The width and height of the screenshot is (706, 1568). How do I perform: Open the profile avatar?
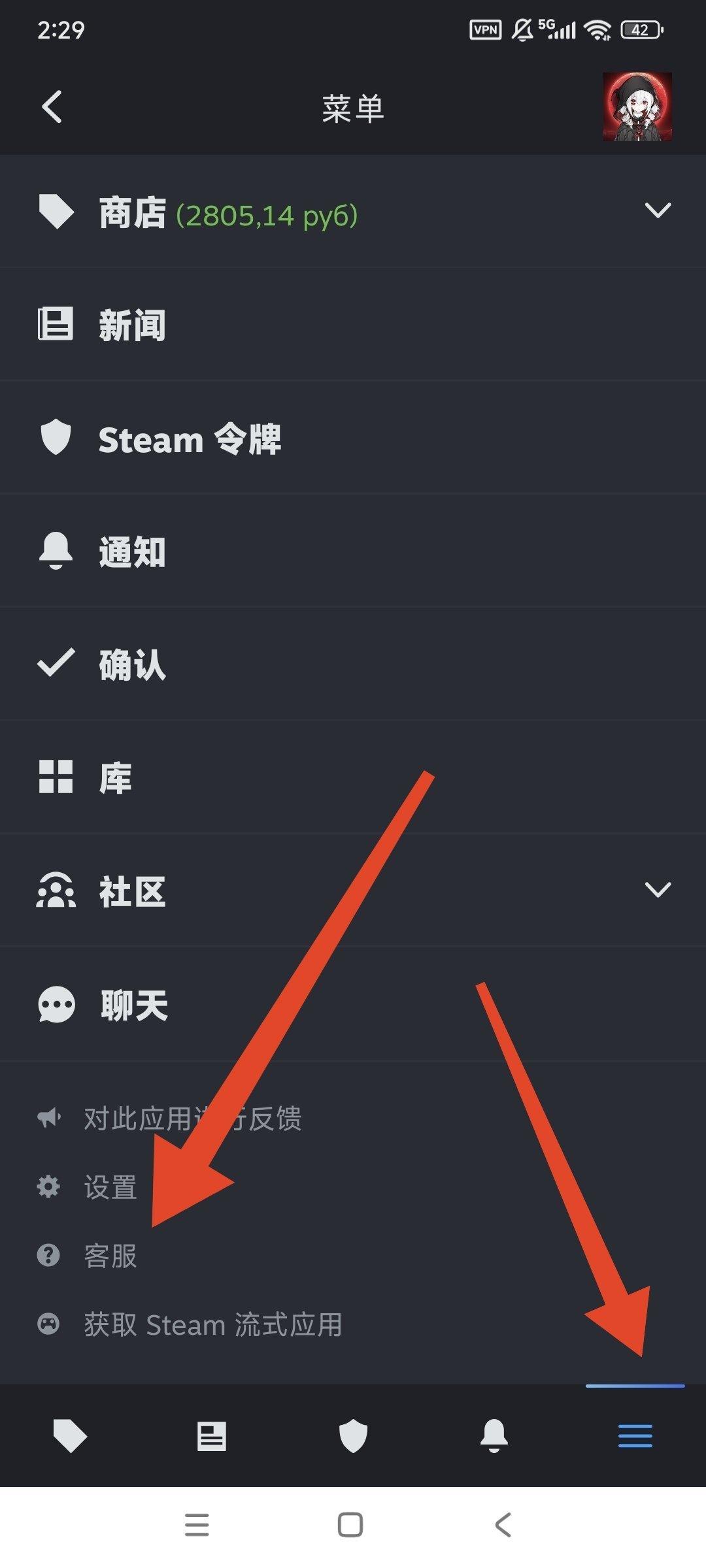pos(637,107)
